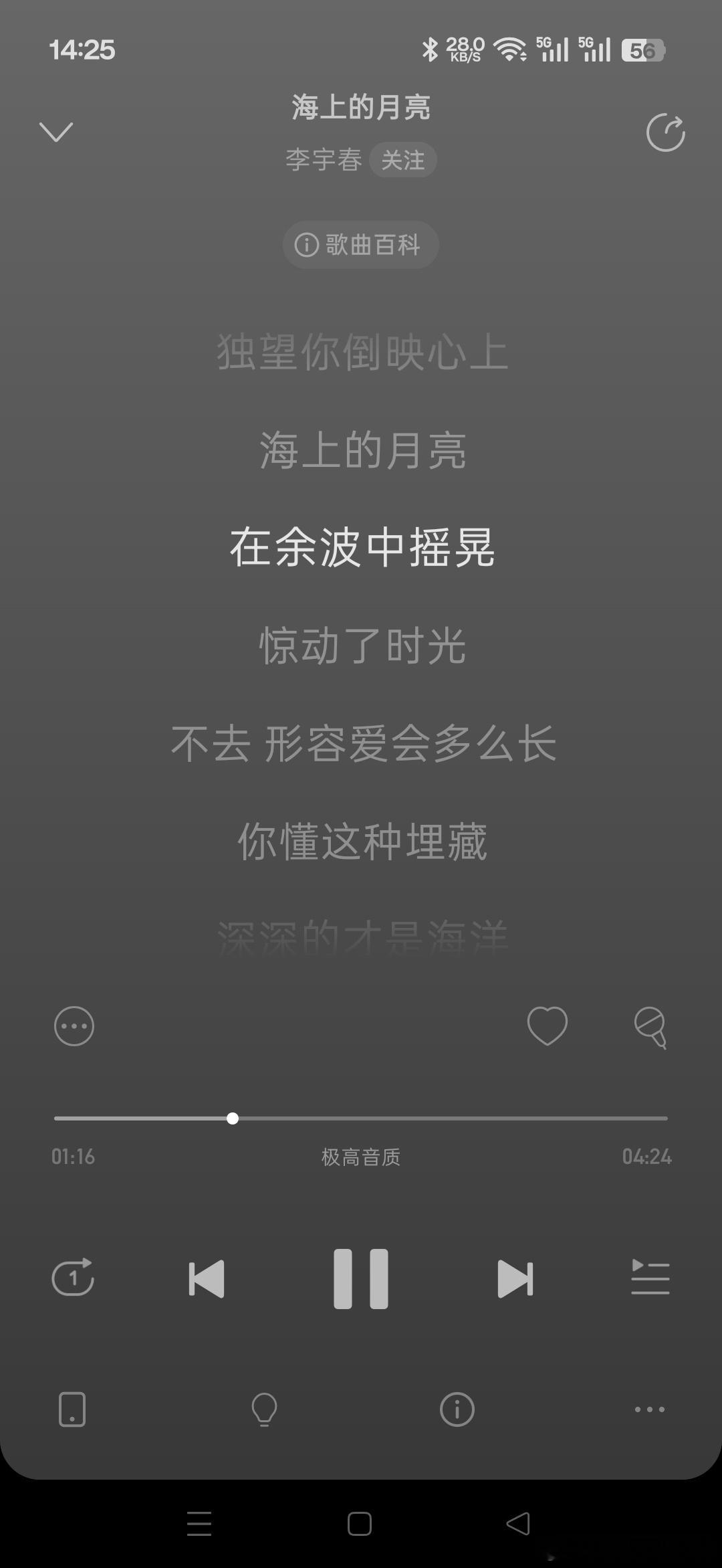This screenshot has width=722, height=1568.
Task: Like the song with the heart icon
Action: pyautogui.click(x=547, y=1026)
